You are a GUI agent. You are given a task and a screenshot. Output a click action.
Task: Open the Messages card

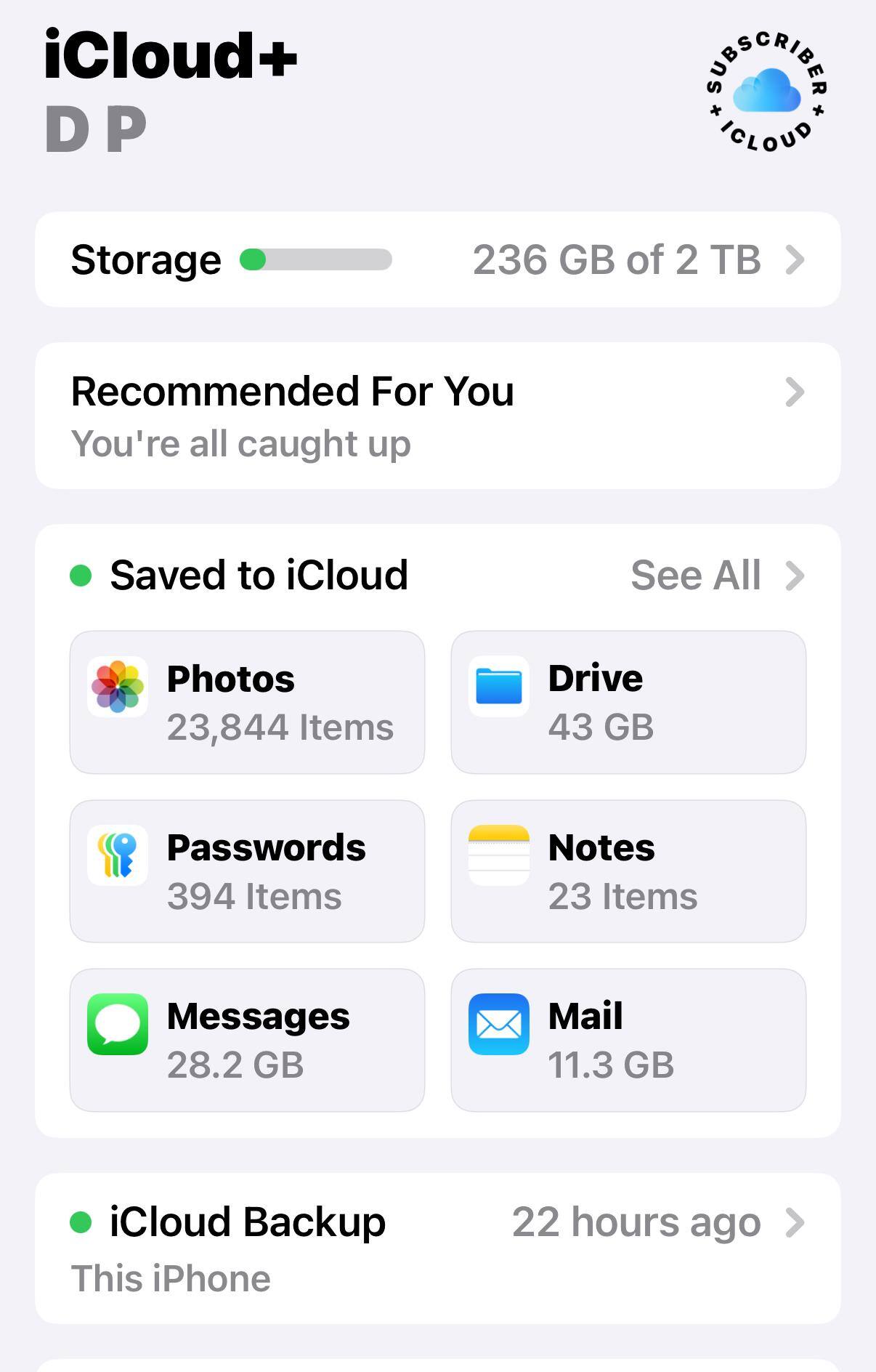click(x=247, y=1040)
